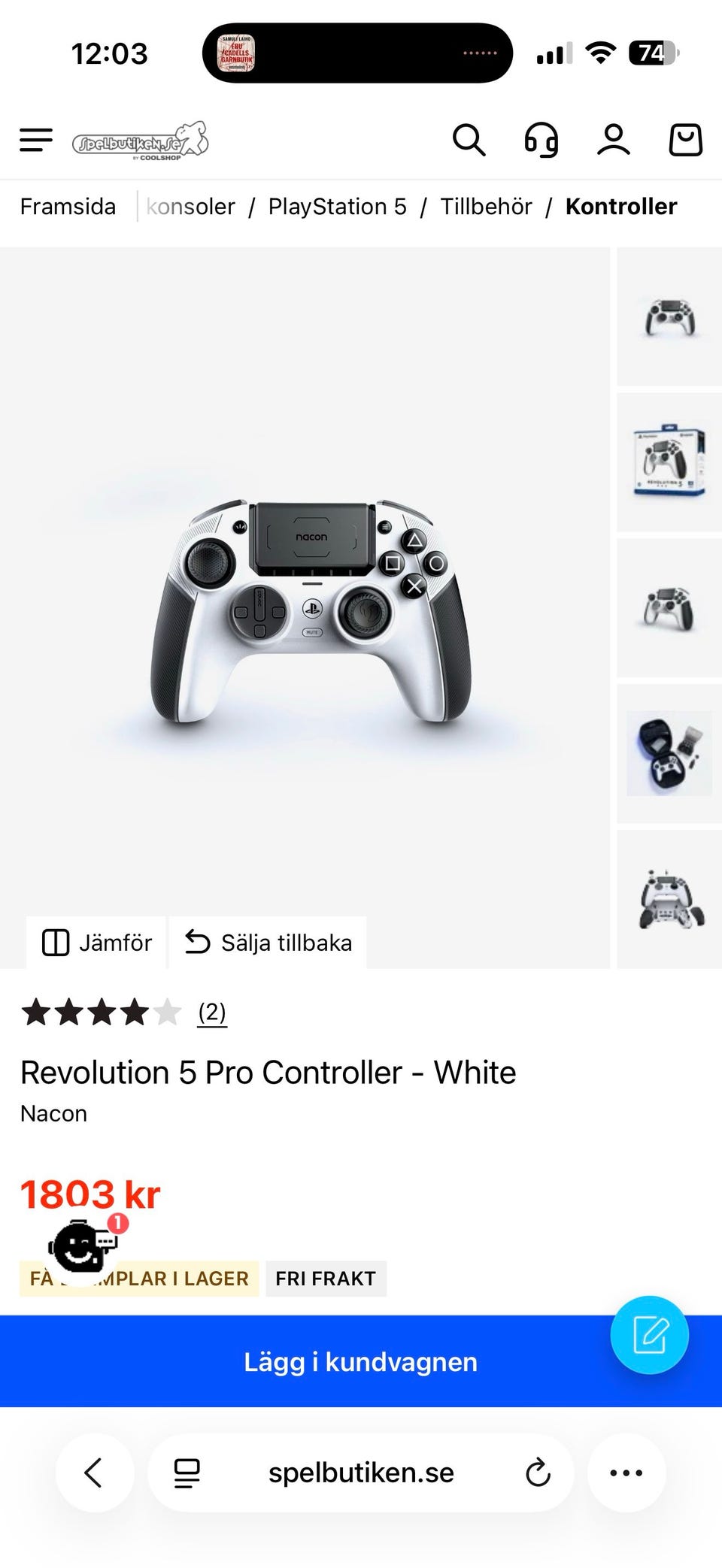The image size is (722, 1568).
Task: Open the browser three-dot menu
Action: point(626,1473)
